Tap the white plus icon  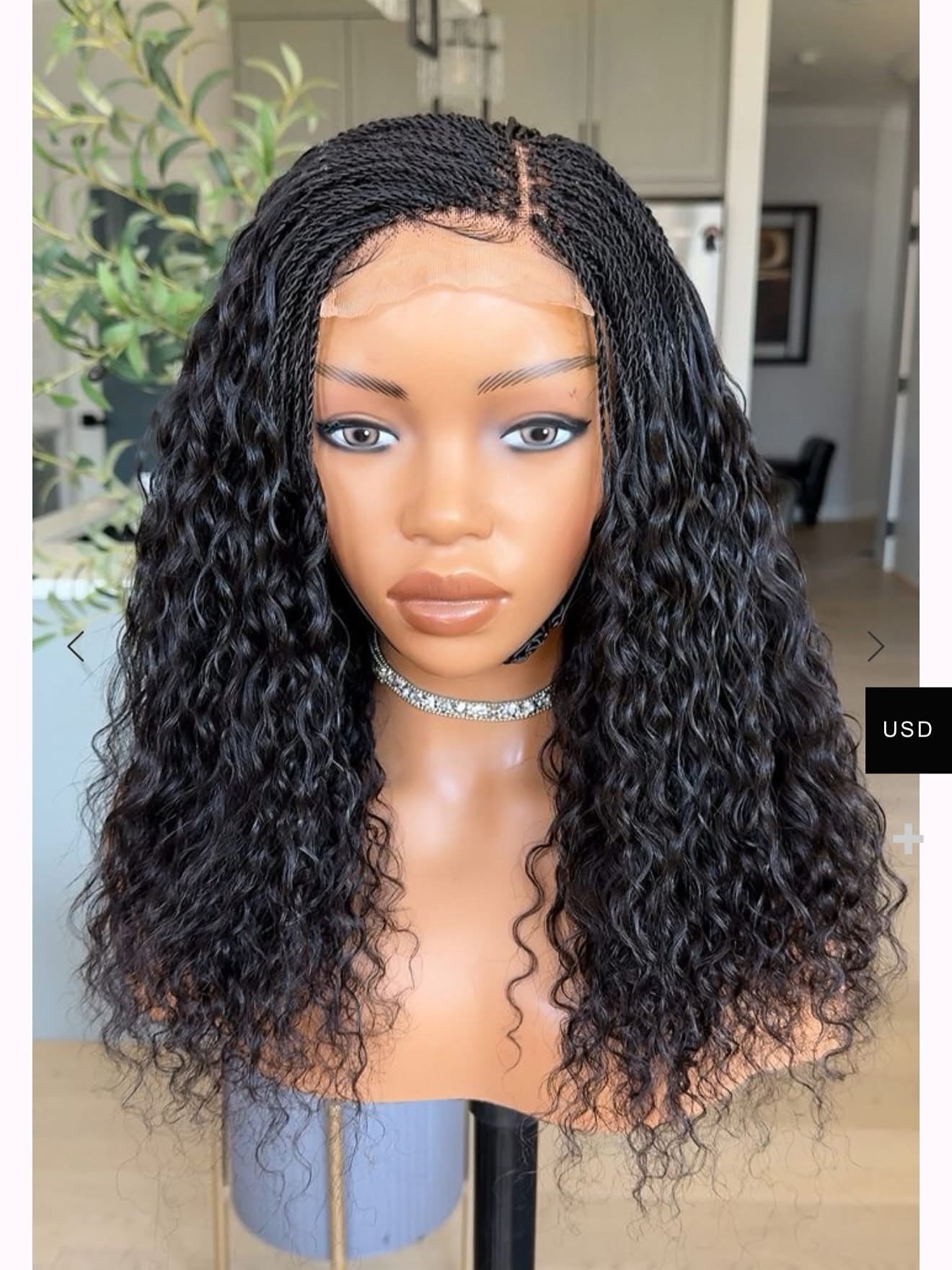click(x=908, y=839)
